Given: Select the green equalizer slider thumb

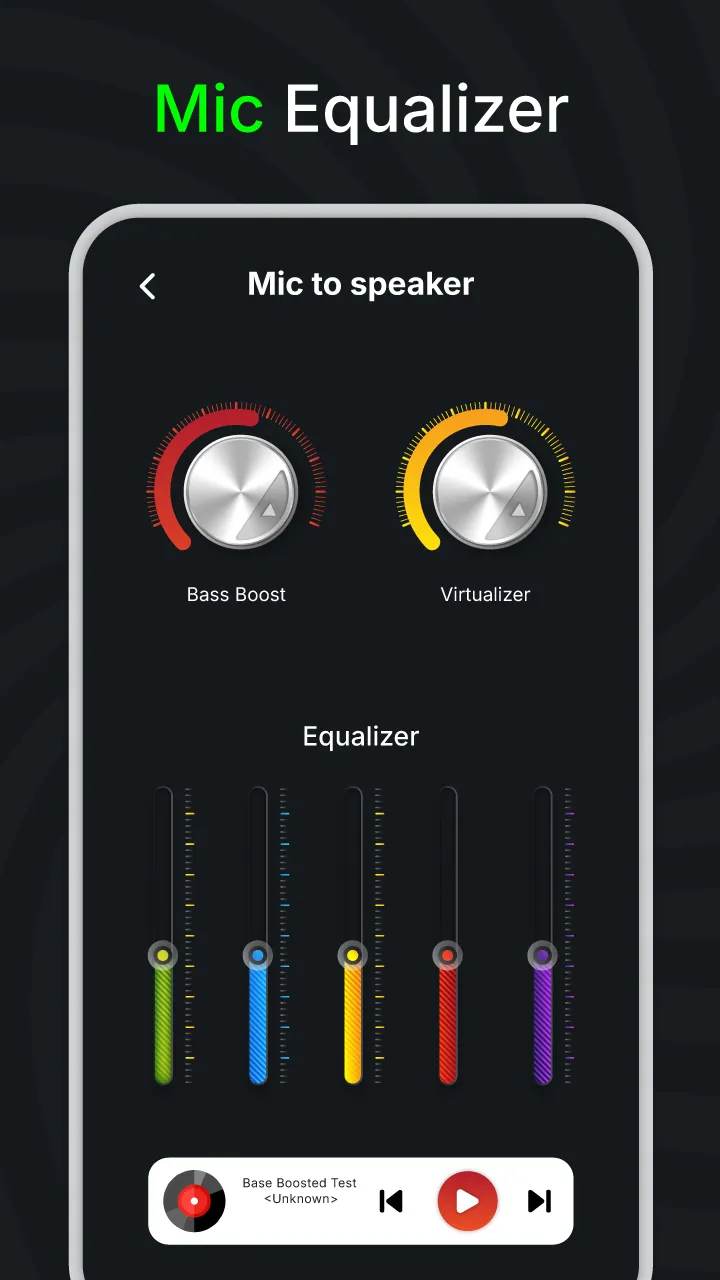Looking at the screenshot, I should click(x=164, y=955).
